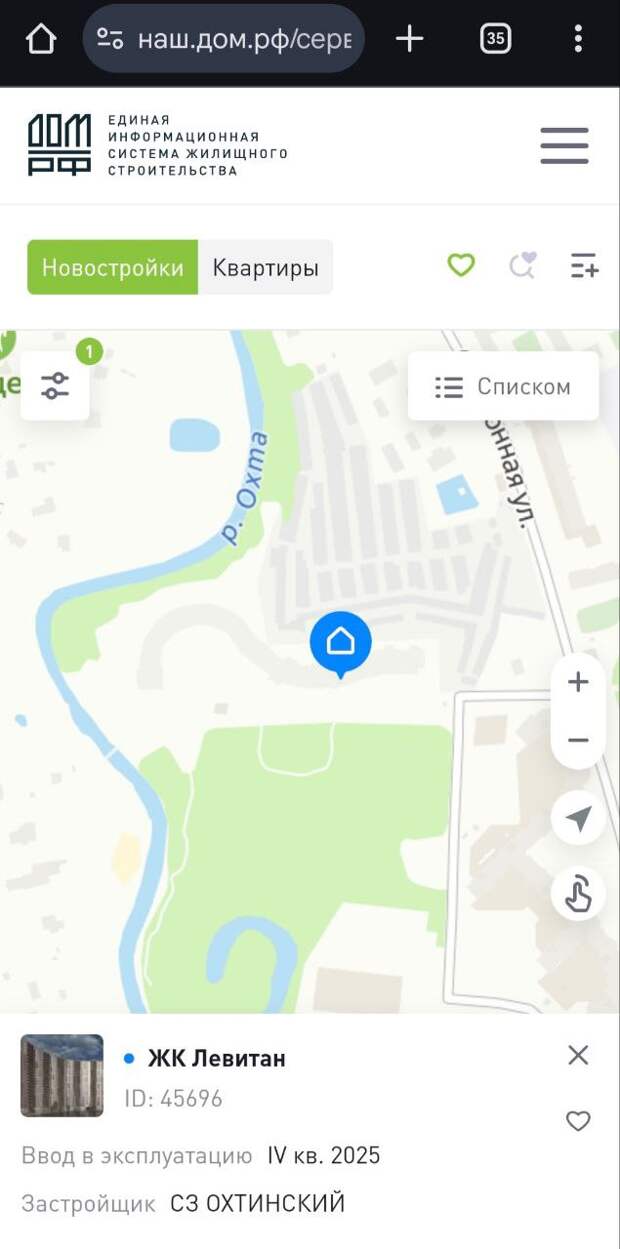Center map on my location

[x=578, y=820]
